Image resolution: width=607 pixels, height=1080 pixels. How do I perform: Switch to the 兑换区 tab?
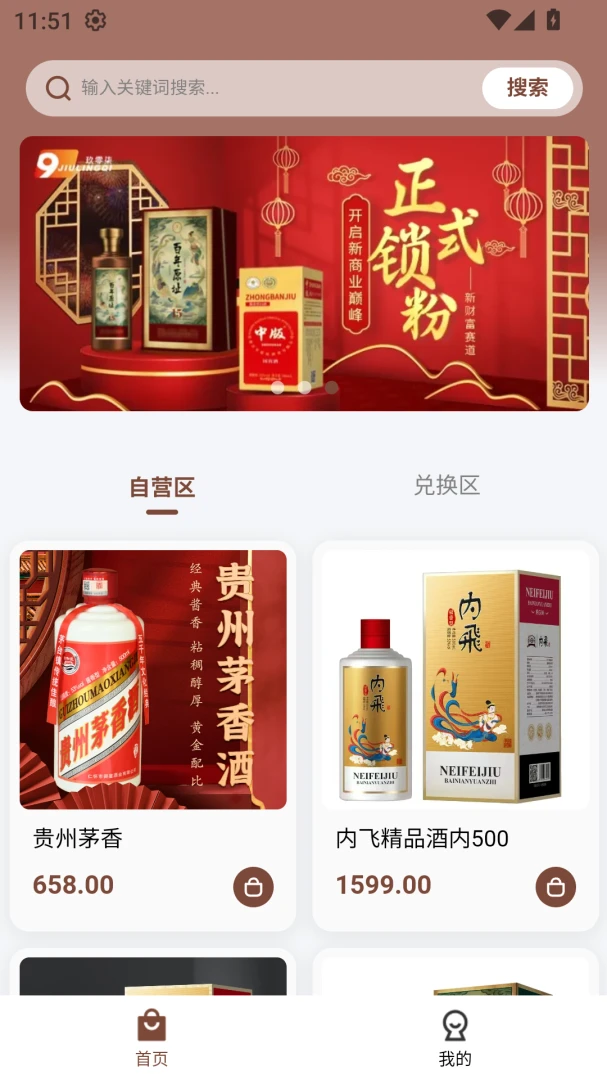(446, 485)
